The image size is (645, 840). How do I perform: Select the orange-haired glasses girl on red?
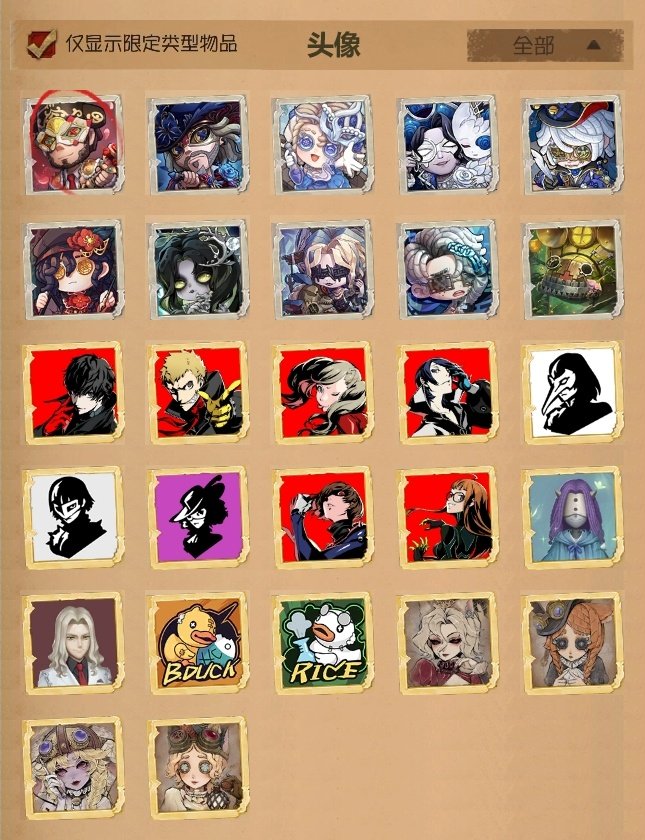[446, 517]
